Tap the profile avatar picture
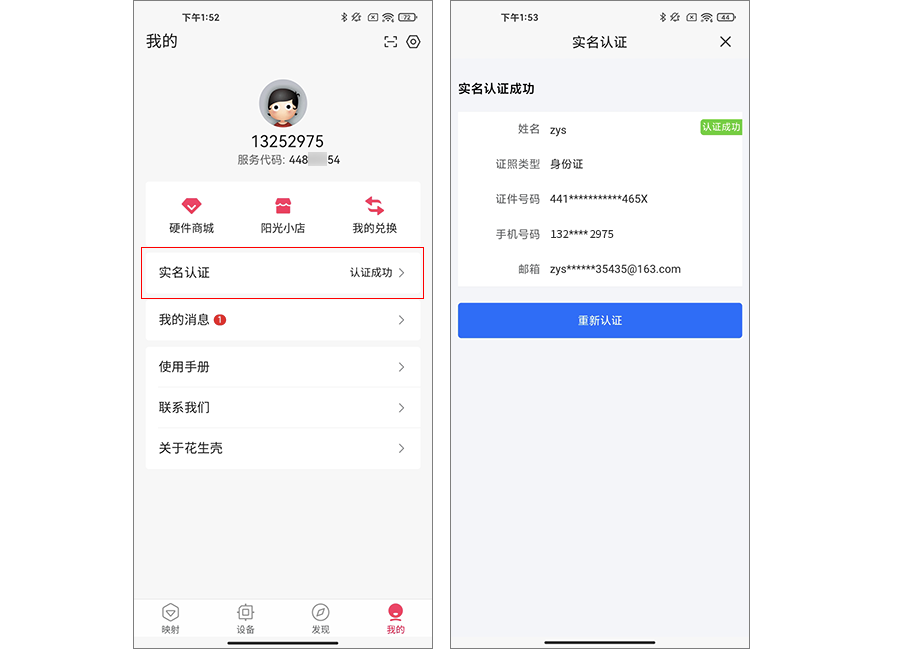Image resolution: width=900 pixels, height=649 pixels. pos(283,103)
